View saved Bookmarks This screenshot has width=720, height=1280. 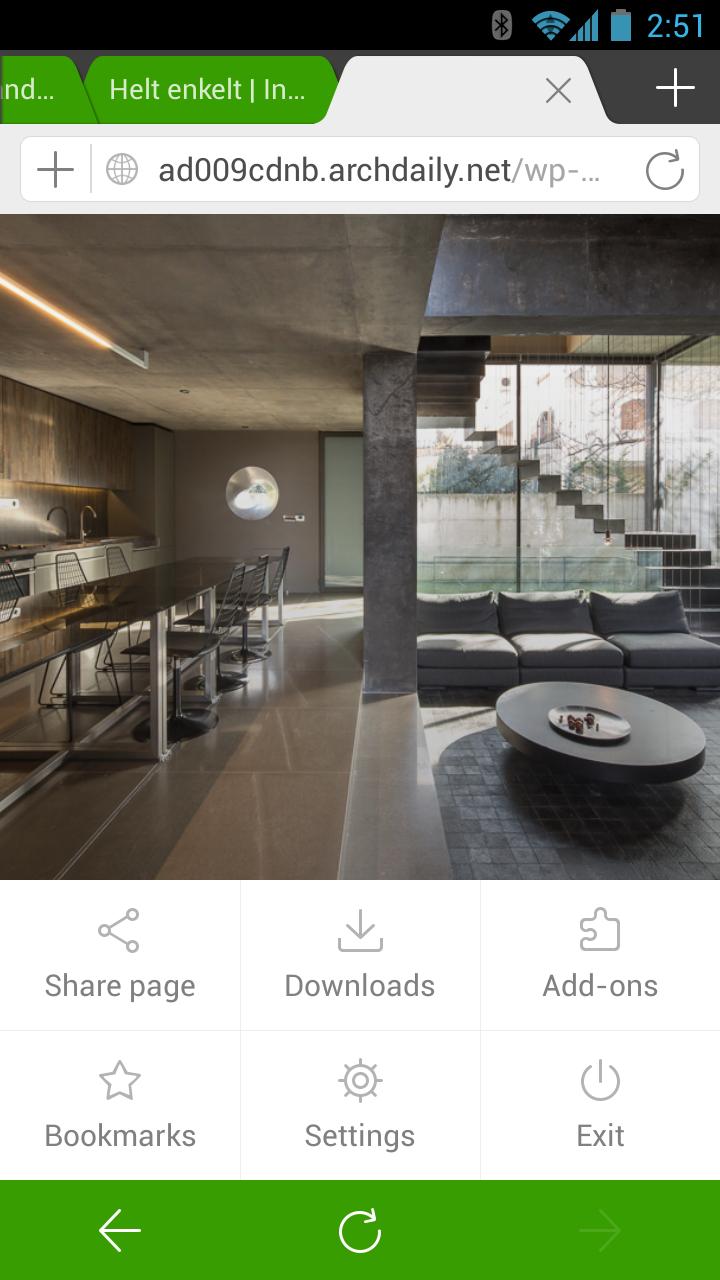120,1105
